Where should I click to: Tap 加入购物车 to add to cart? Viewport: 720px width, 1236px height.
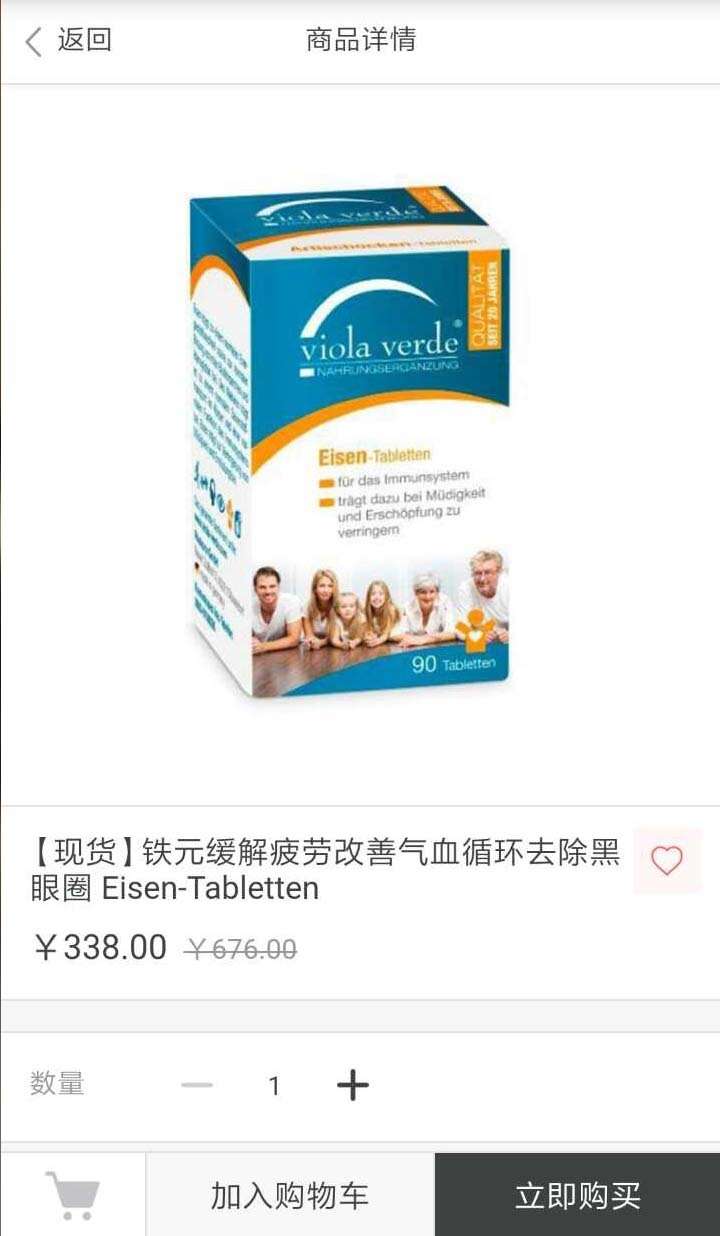pyautogui.click(x=290, y=1195)
